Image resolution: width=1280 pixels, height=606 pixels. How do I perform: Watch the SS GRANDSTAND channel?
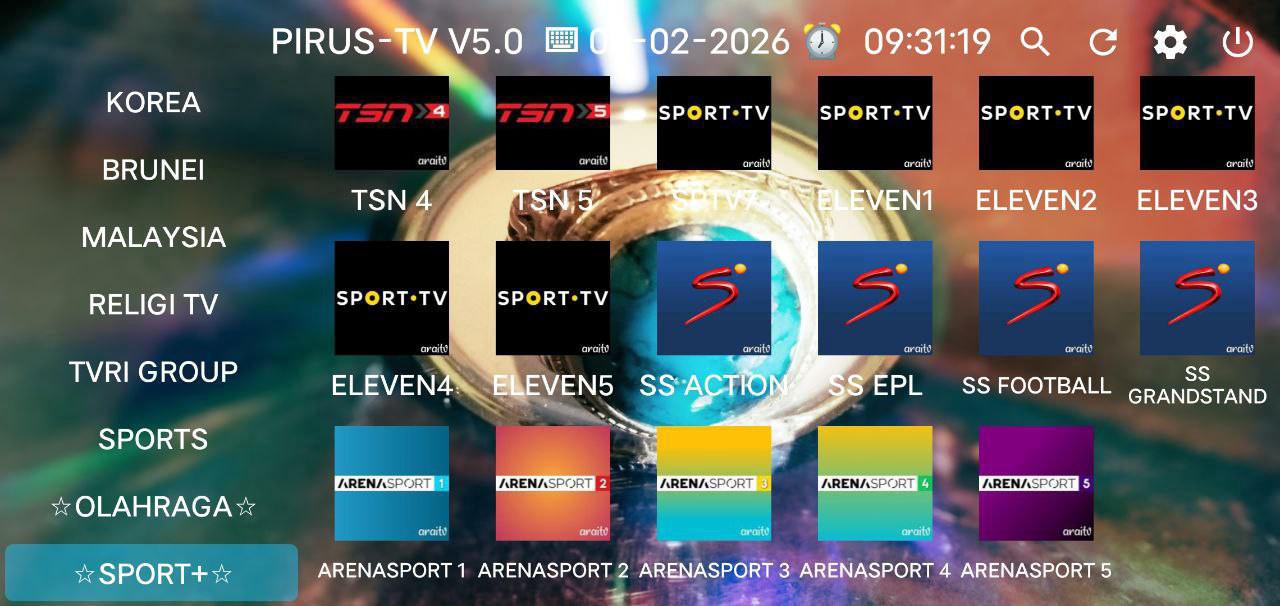click(1196, 298)
